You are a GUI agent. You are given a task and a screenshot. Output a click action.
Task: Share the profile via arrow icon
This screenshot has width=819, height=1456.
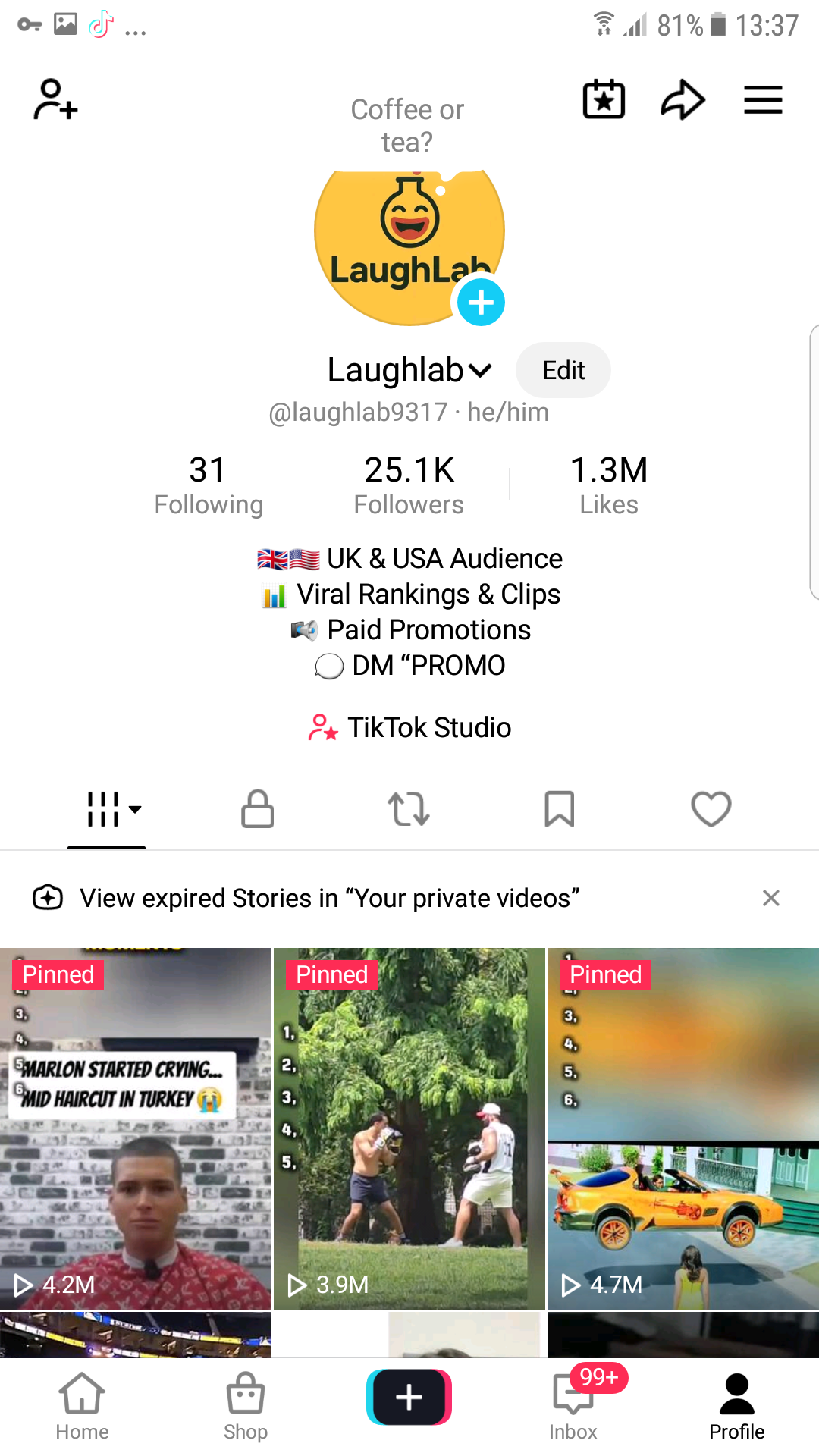(682, 99)
